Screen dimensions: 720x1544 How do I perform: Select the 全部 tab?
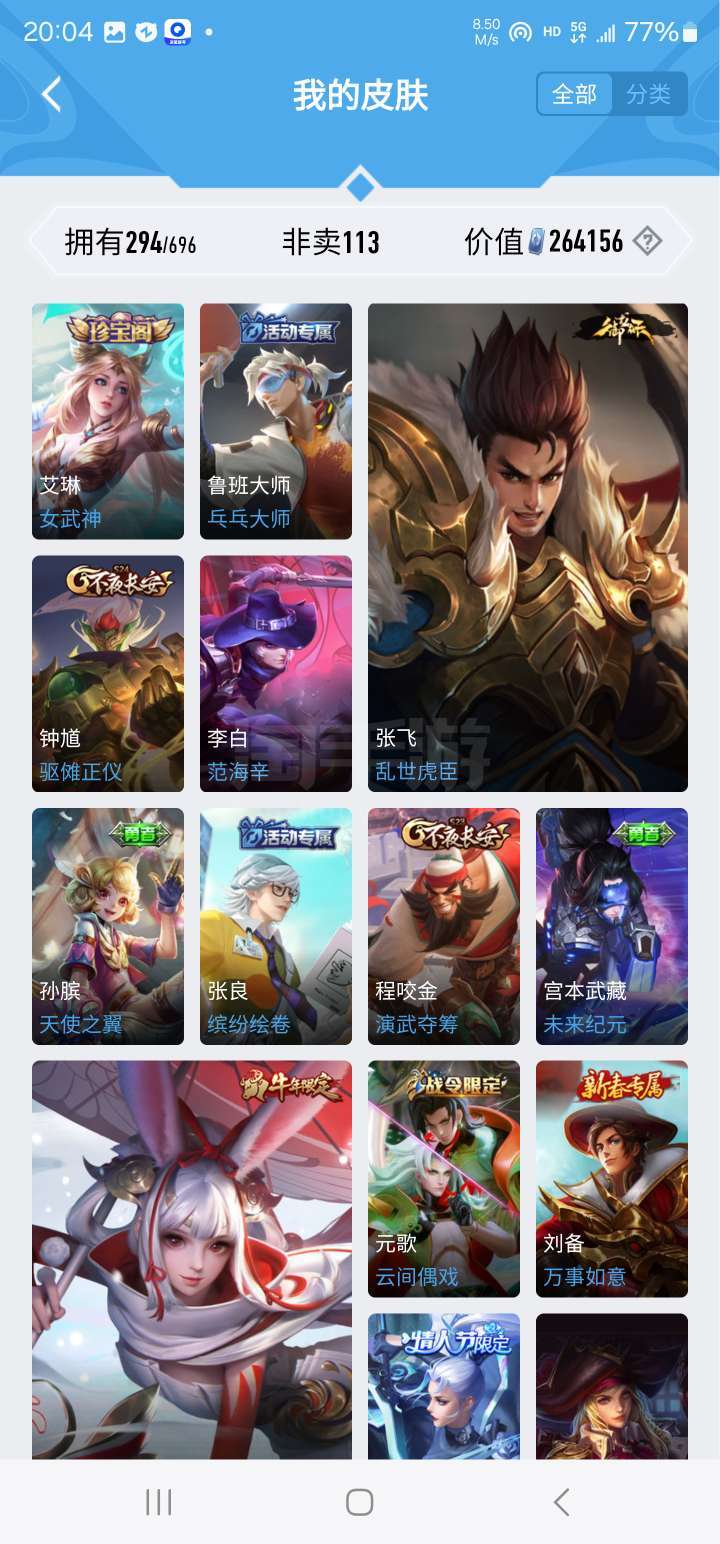tap(574, 95)
